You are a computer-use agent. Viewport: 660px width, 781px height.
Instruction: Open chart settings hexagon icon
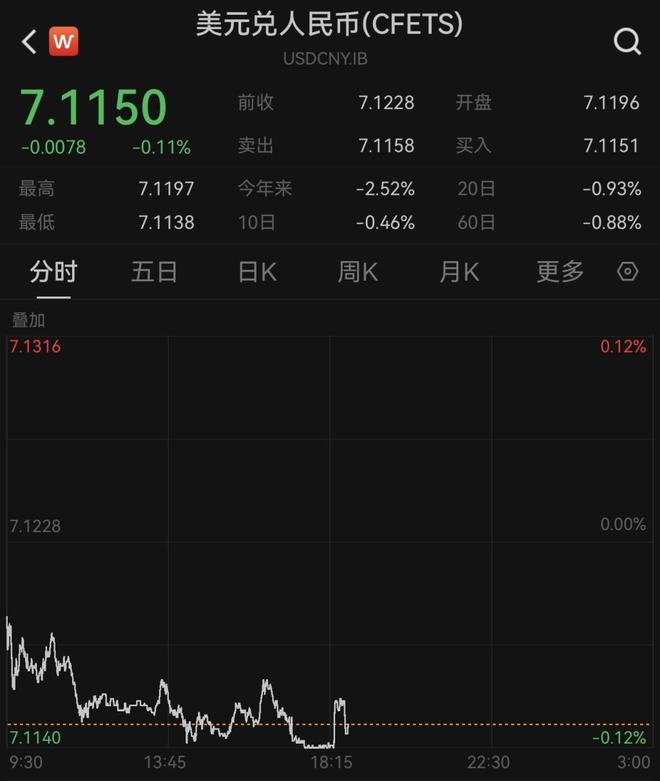pos(628,272)
